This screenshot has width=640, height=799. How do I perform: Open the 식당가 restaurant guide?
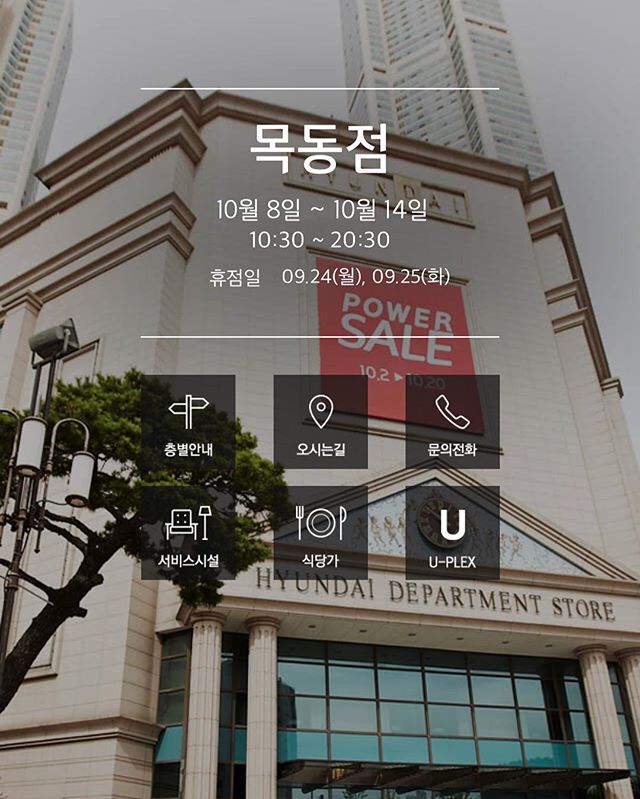(x=320, y=533)
